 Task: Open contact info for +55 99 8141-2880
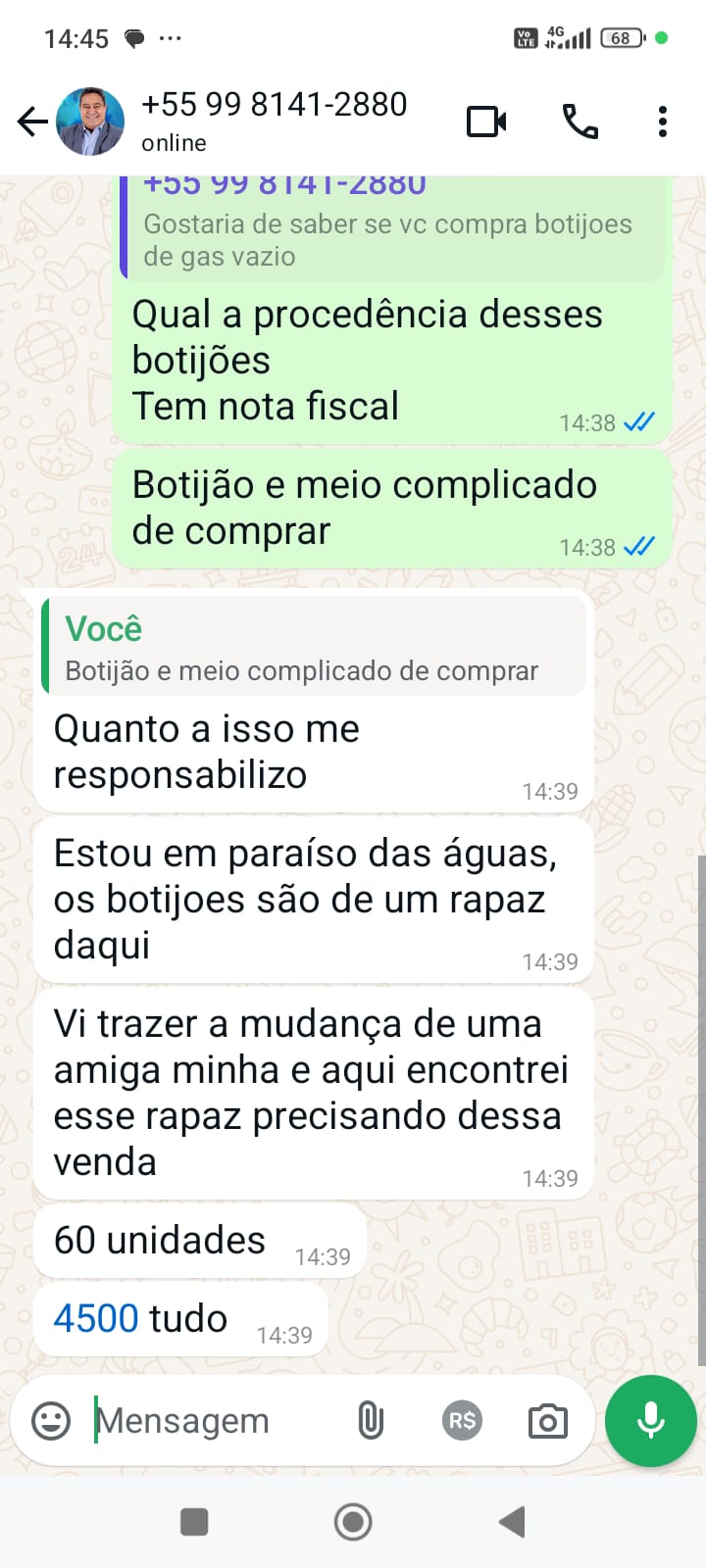point(275,120)
